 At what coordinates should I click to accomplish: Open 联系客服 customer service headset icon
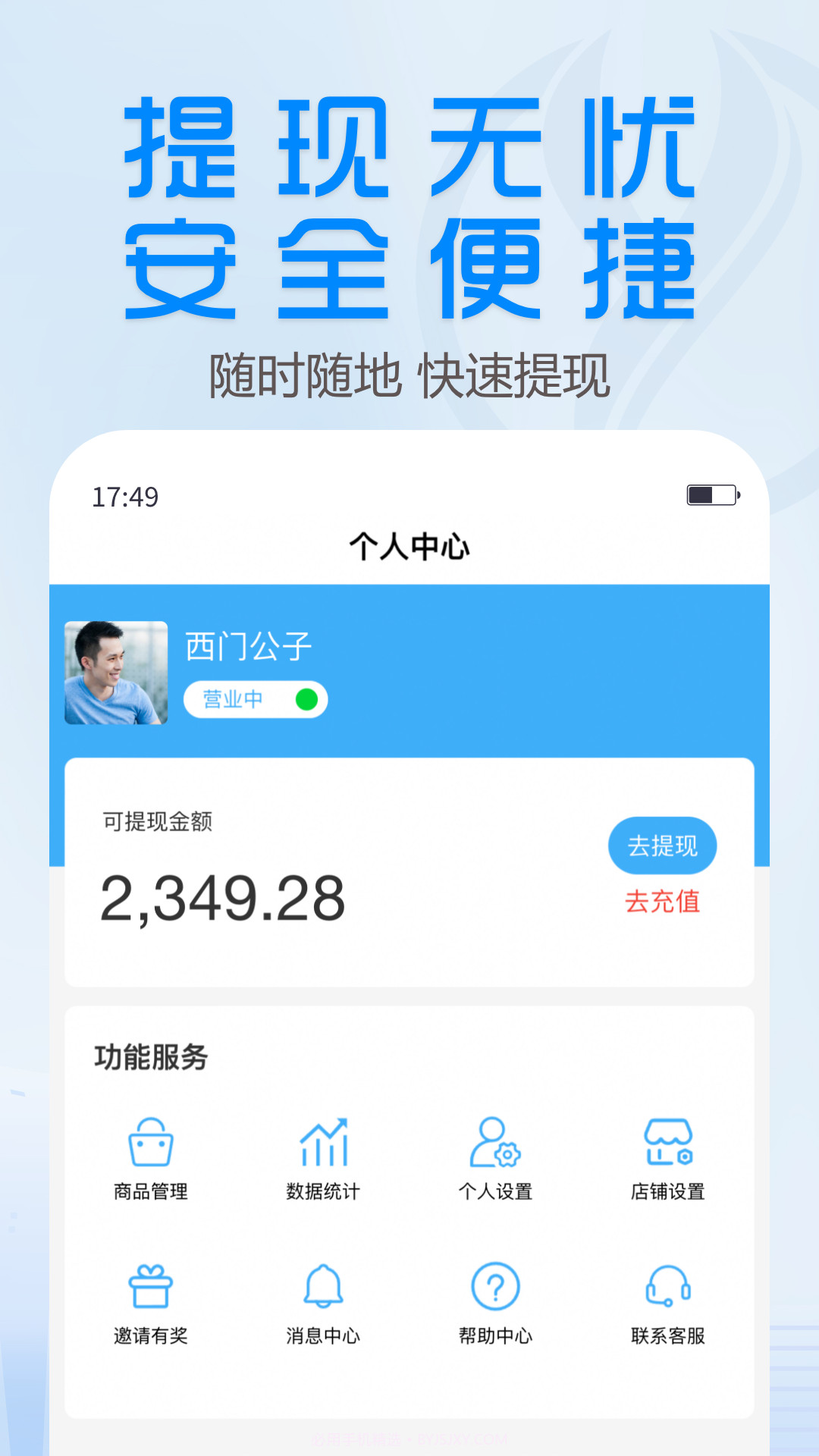click(x=667, y=1285)
